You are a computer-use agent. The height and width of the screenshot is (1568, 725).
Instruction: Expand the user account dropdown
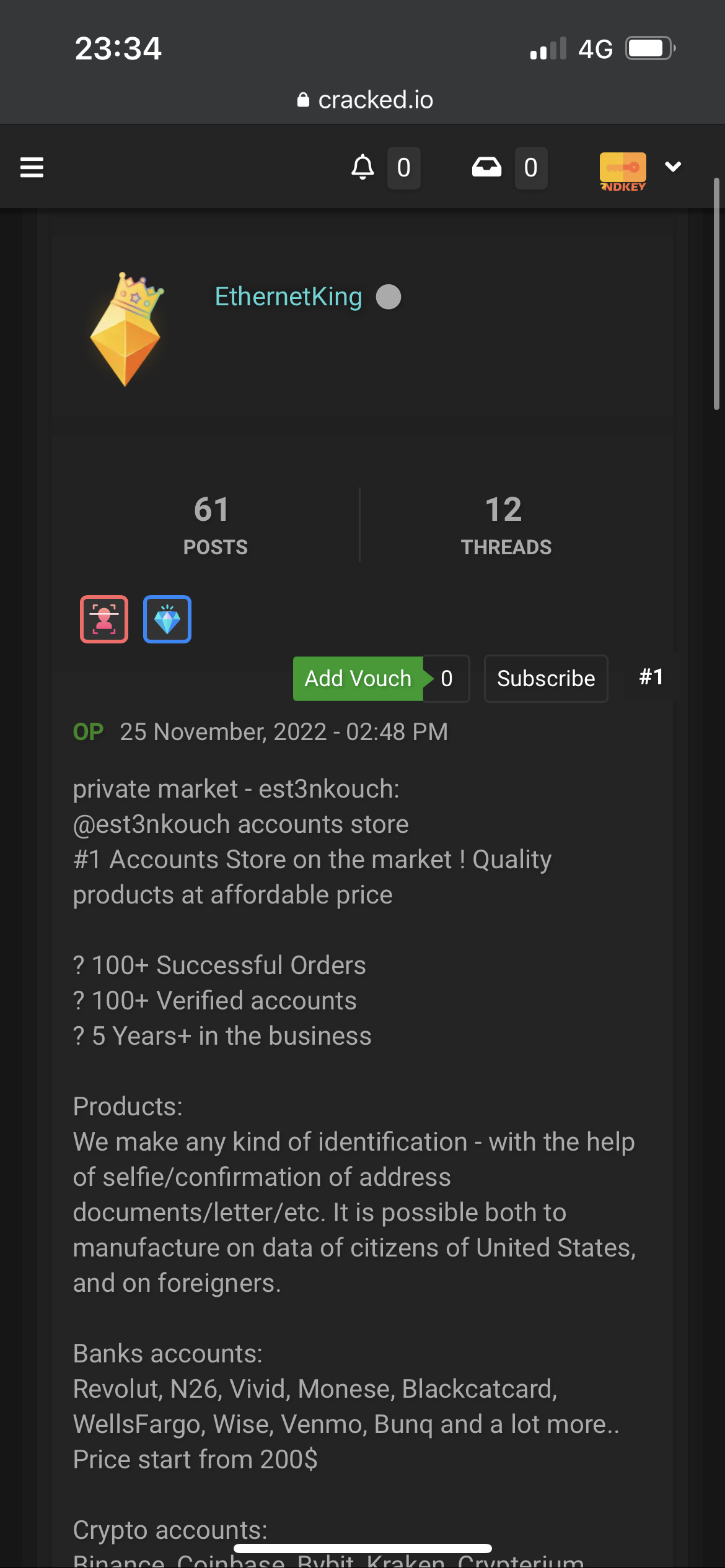pos(673,167)
